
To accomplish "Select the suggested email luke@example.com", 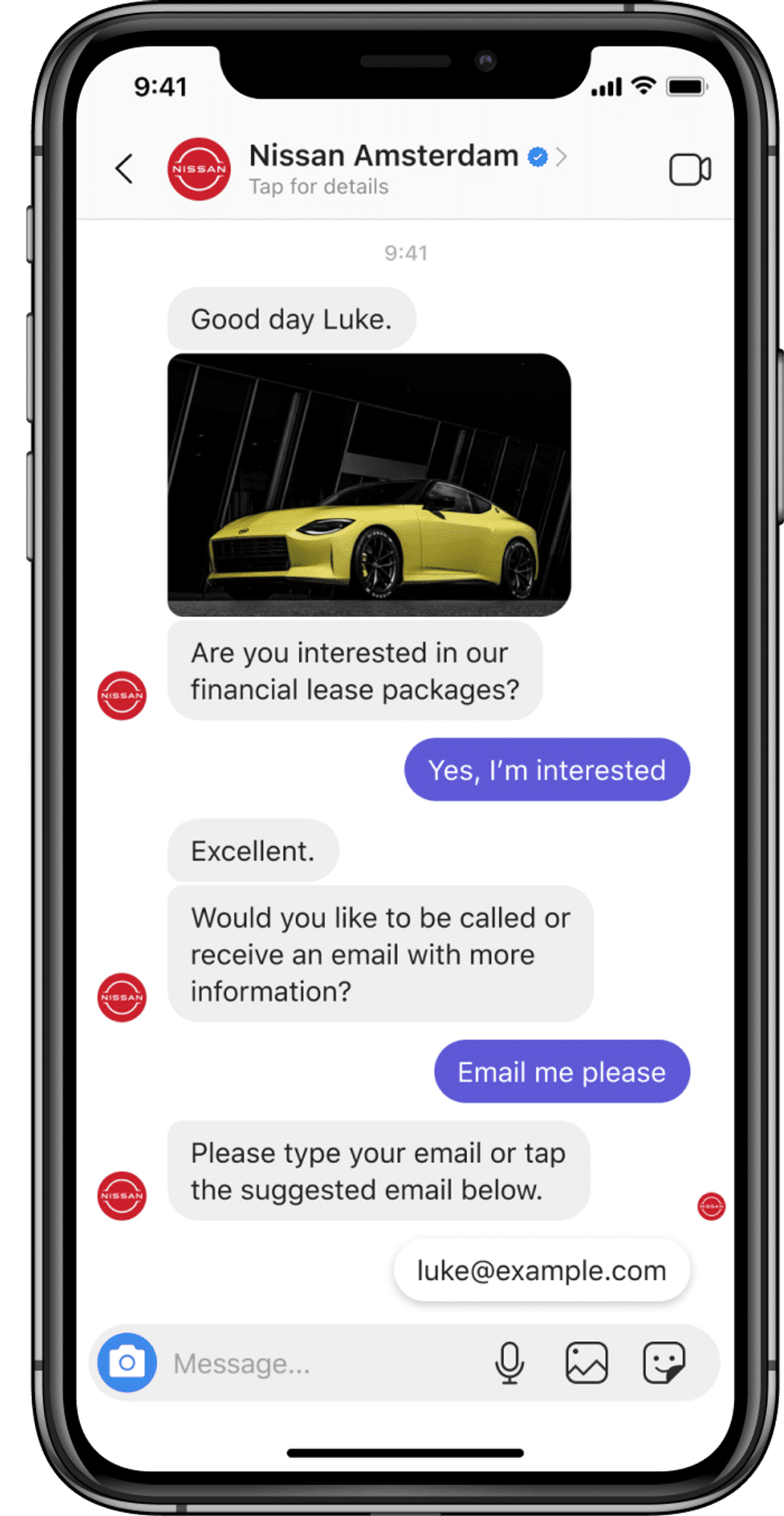I will [x=541, y=1270].
